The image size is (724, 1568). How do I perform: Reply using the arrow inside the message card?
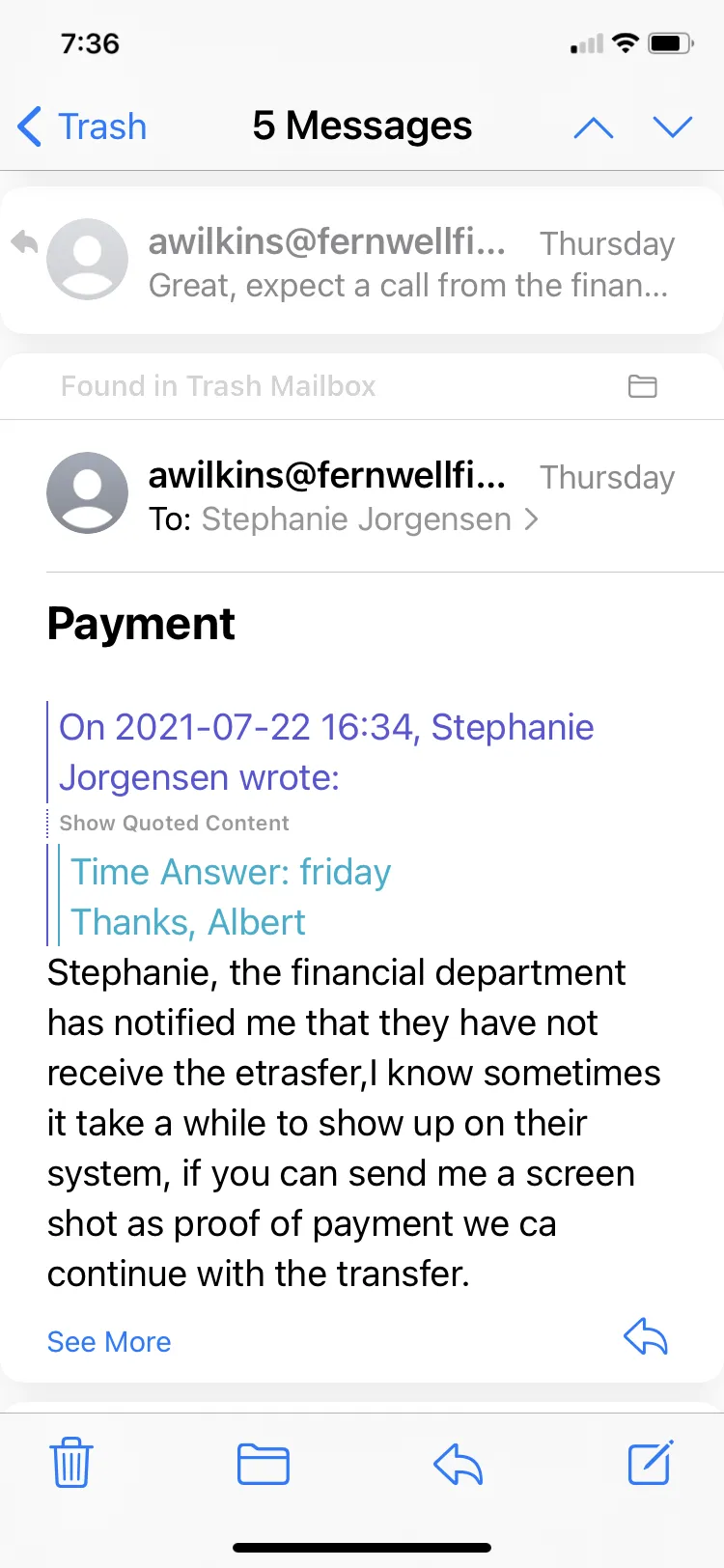646,1338
